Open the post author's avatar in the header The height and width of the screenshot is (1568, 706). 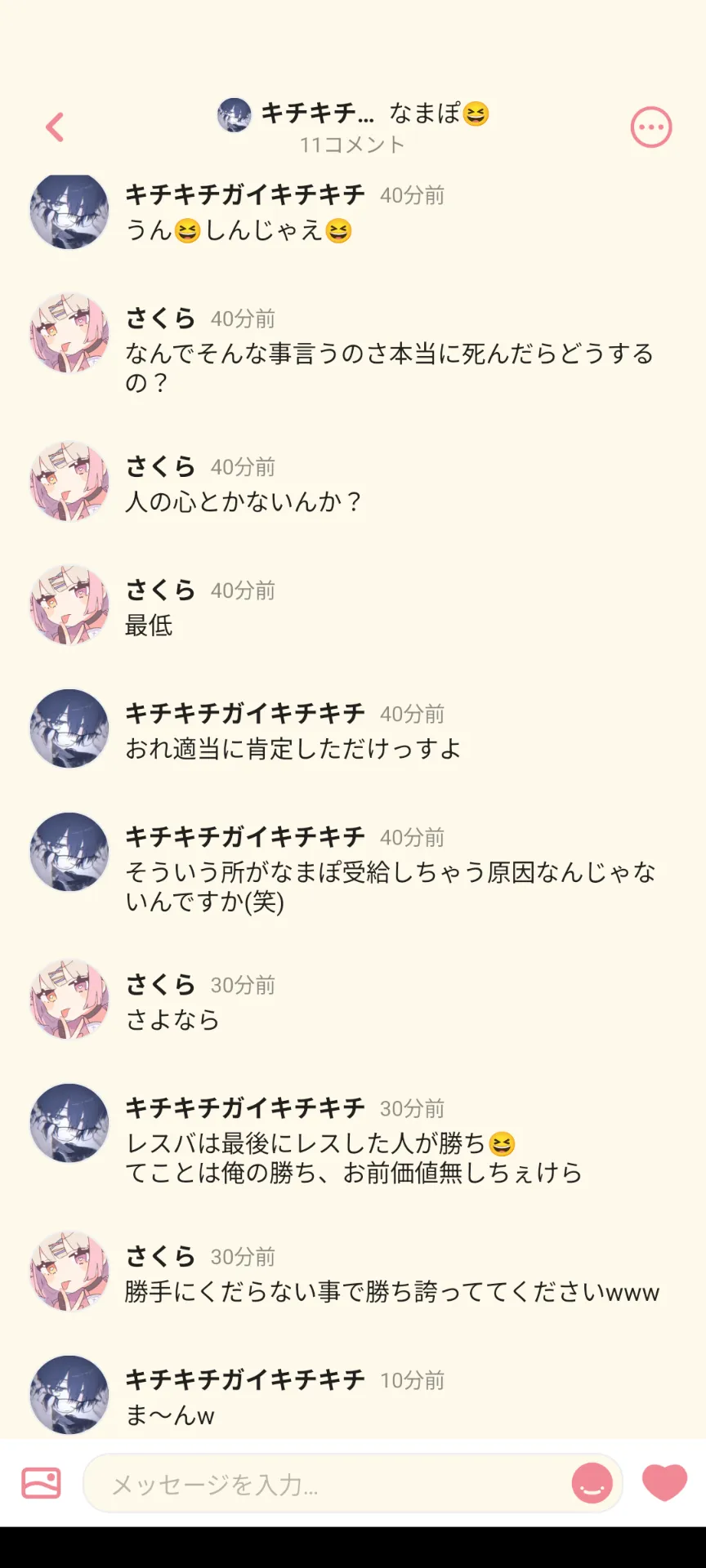(235, 114)
